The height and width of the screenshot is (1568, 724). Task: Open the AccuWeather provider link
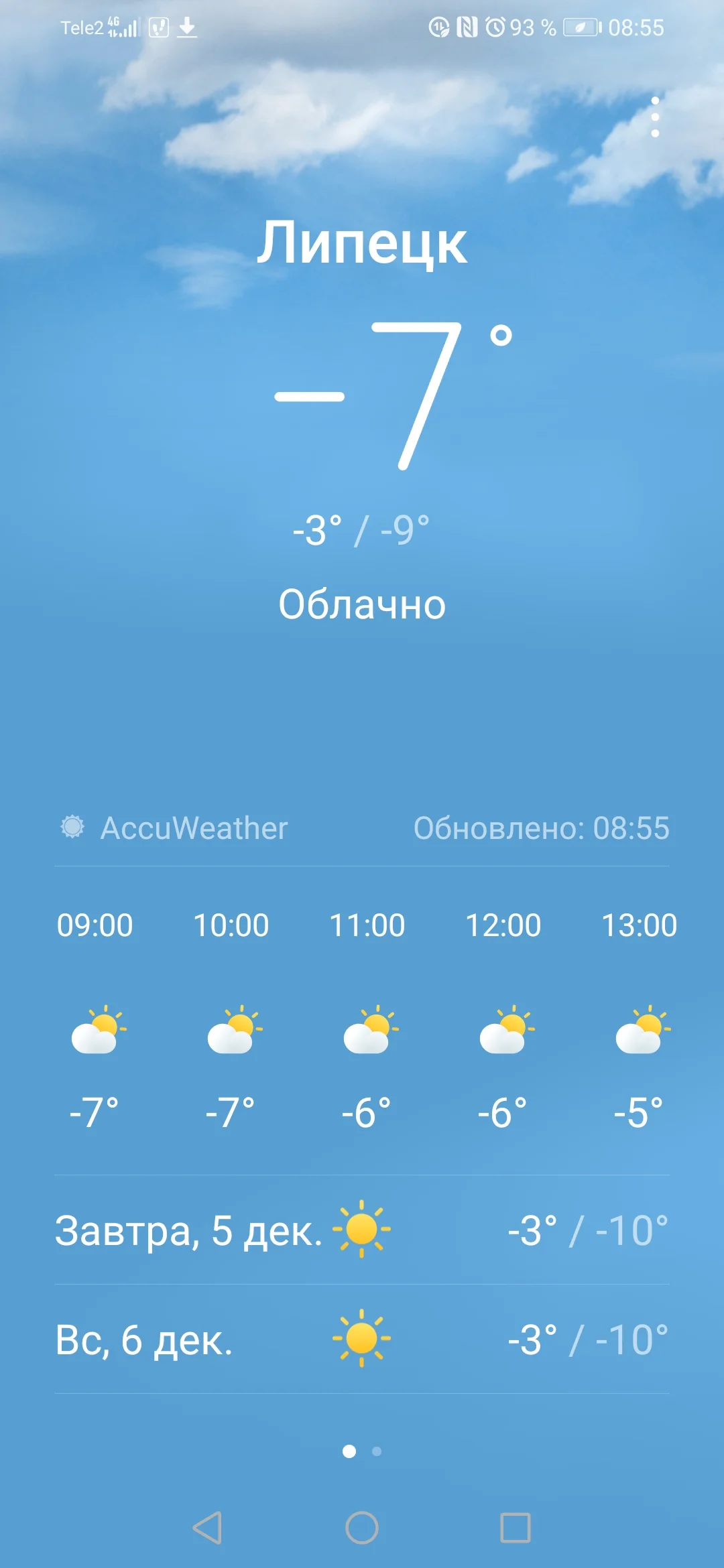194,829
